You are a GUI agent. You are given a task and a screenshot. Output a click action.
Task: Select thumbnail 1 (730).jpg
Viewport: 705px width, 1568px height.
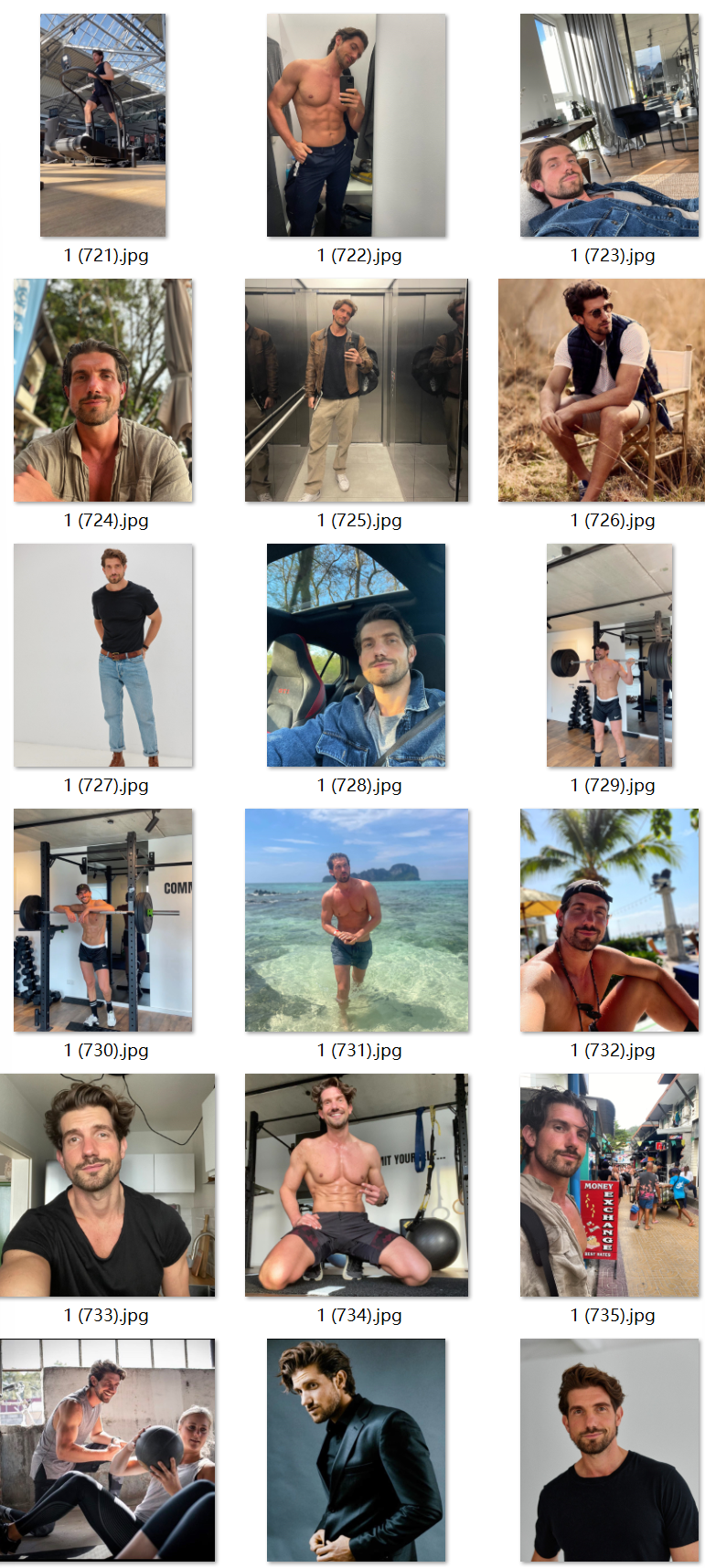[x=103, y=920]
